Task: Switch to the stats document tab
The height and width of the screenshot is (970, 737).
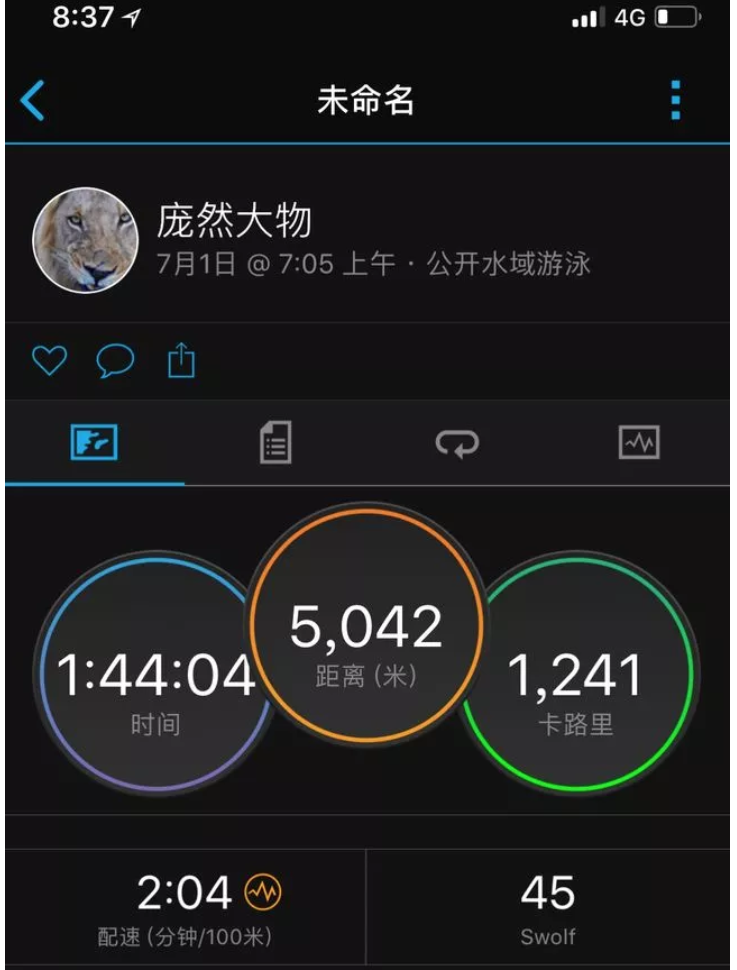Action: click(x=276, y=443)
